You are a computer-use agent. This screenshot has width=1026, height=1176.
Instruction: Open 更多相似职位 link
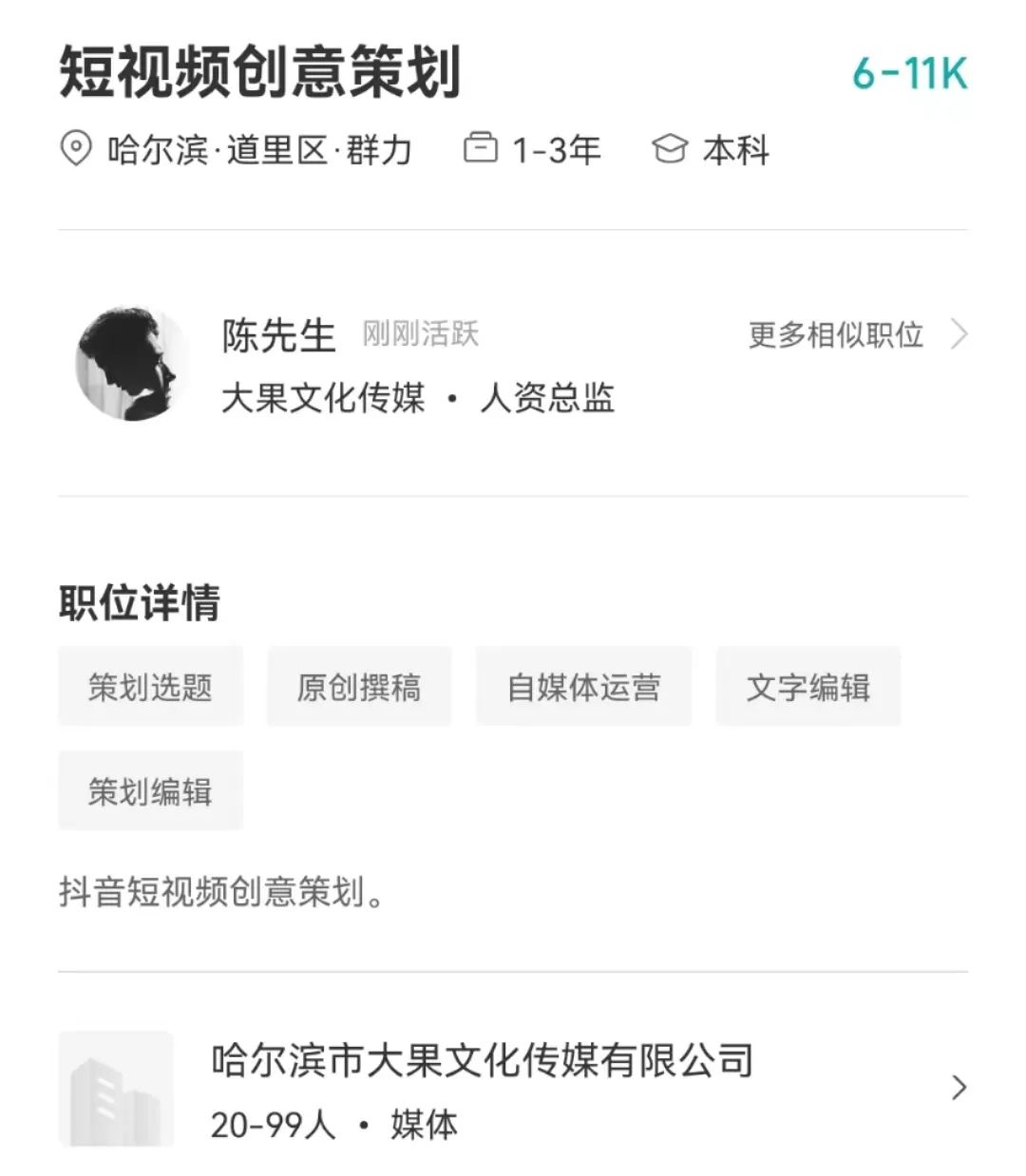855,334
